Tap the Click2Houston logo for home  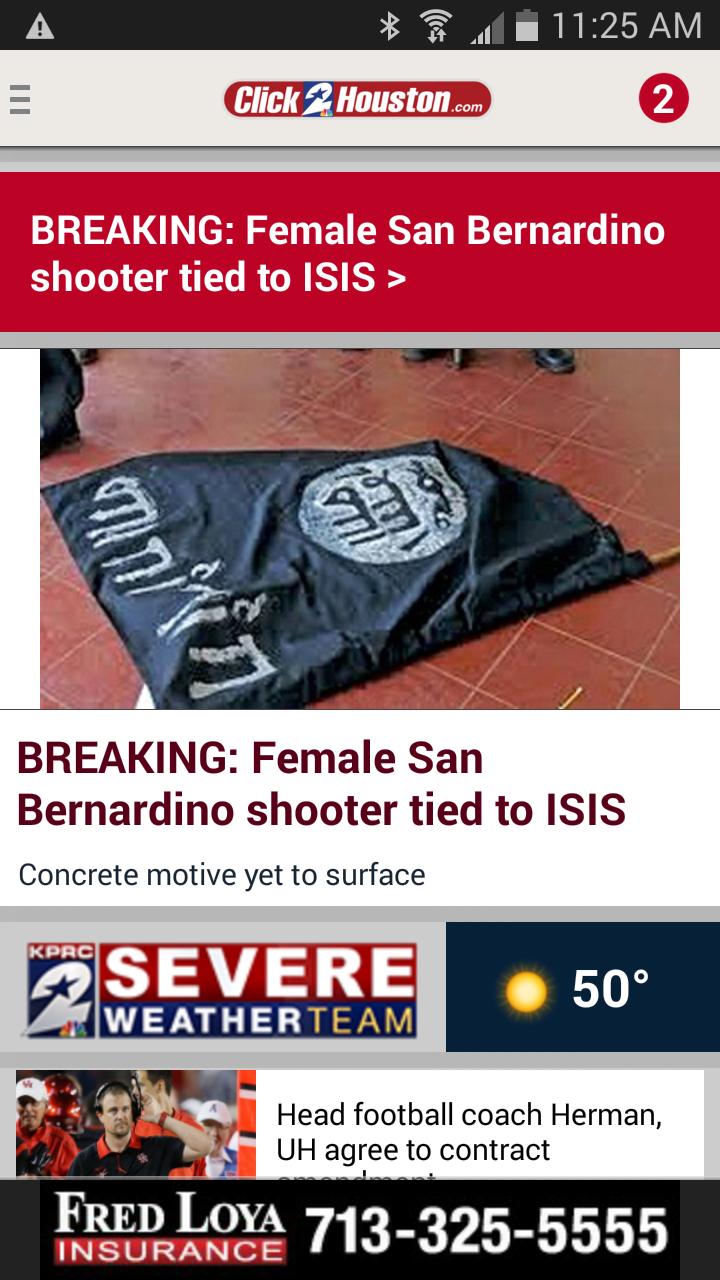[x=358, y=99]
